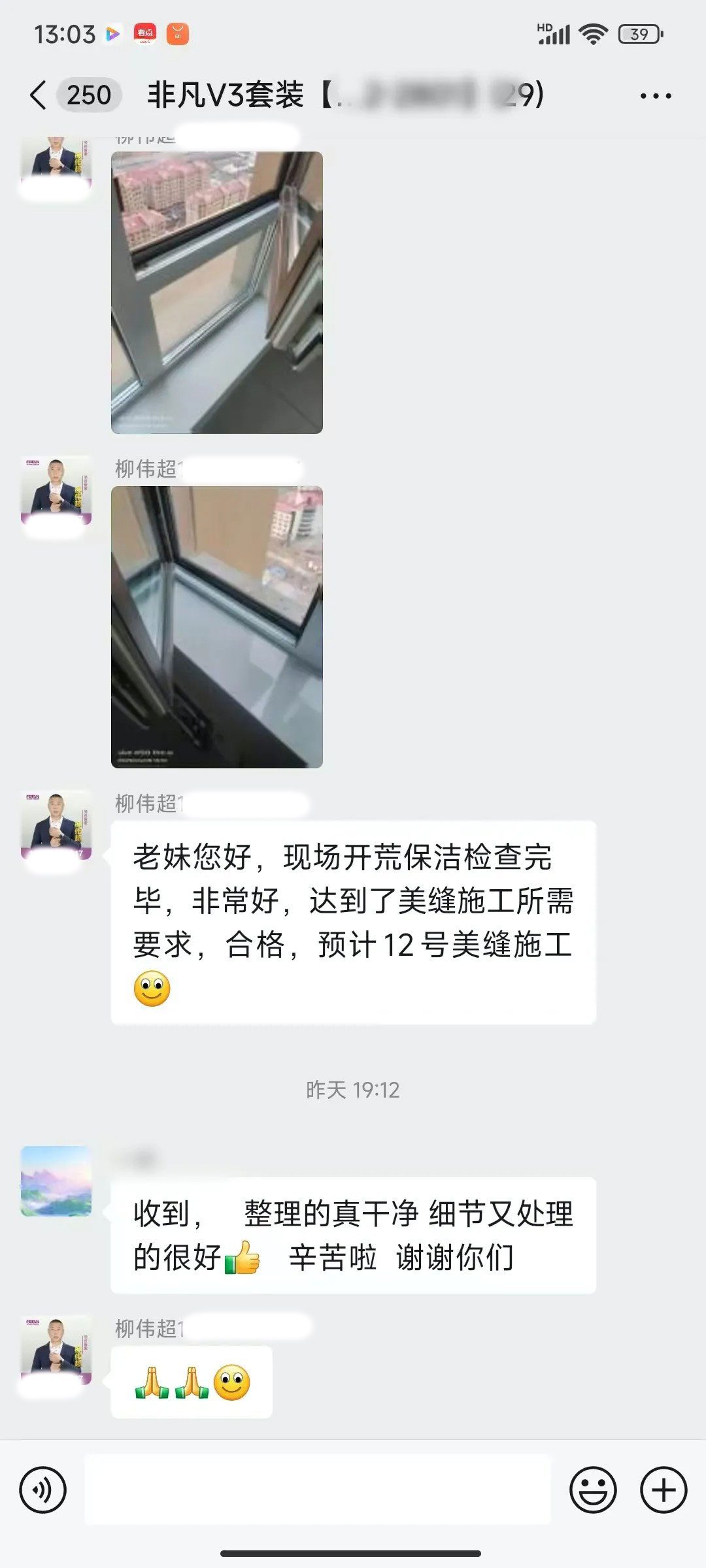View the second window corner photo

click(216, 627)
